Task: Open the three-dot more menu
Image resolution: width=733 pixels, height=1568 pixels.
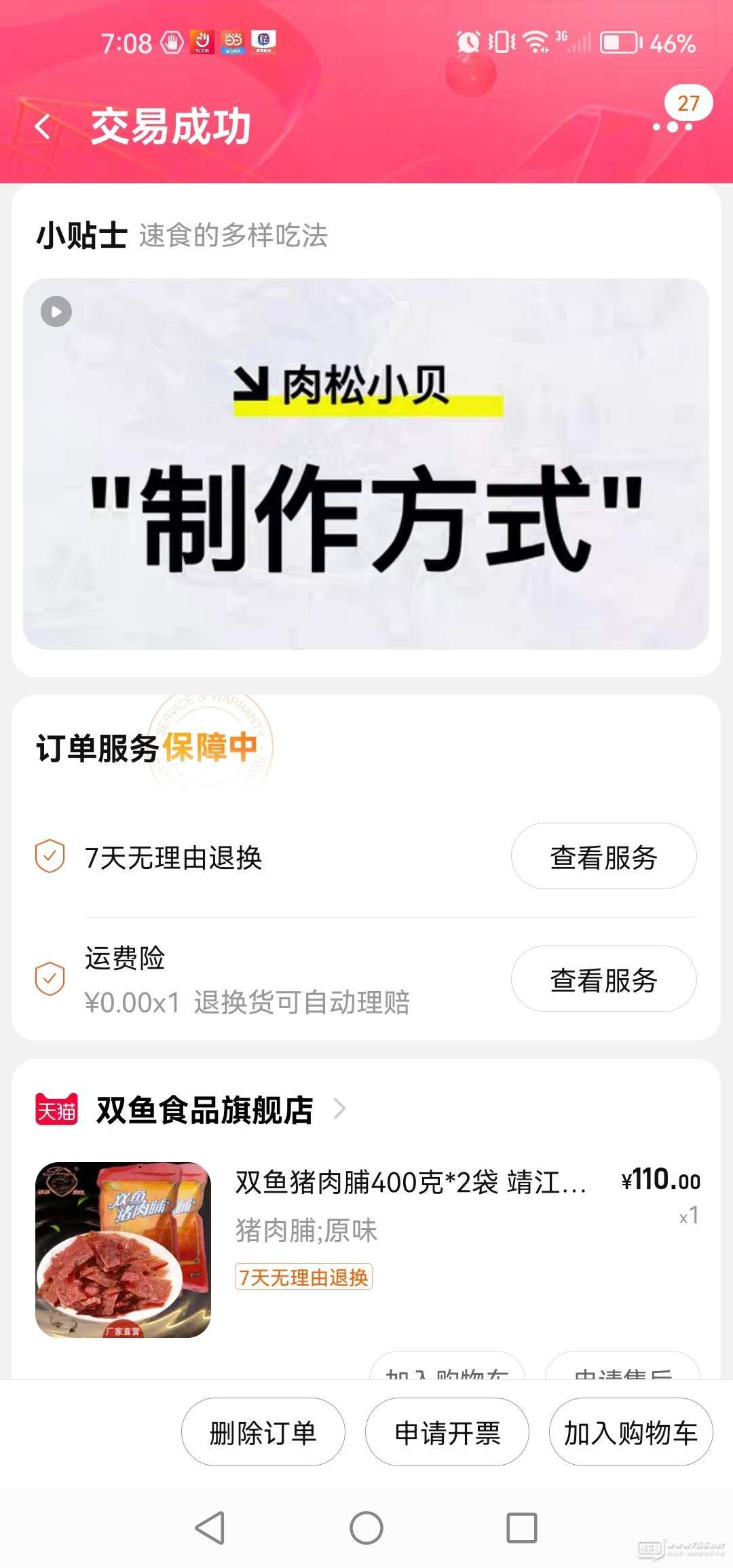Action: tap(672, 126)
